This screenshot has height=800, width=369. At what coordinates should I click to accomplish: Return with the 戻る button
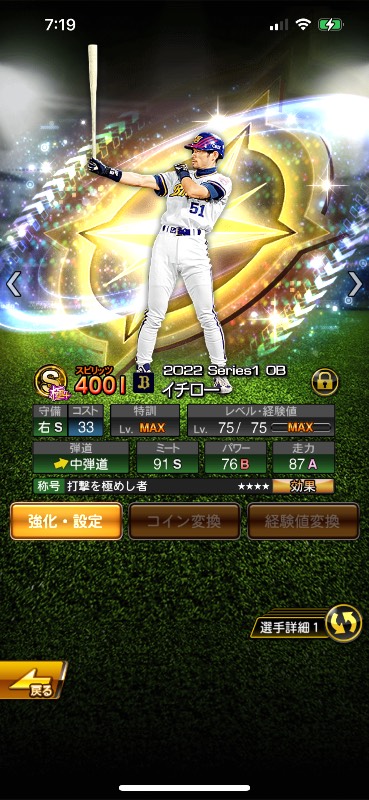point(33,680)
